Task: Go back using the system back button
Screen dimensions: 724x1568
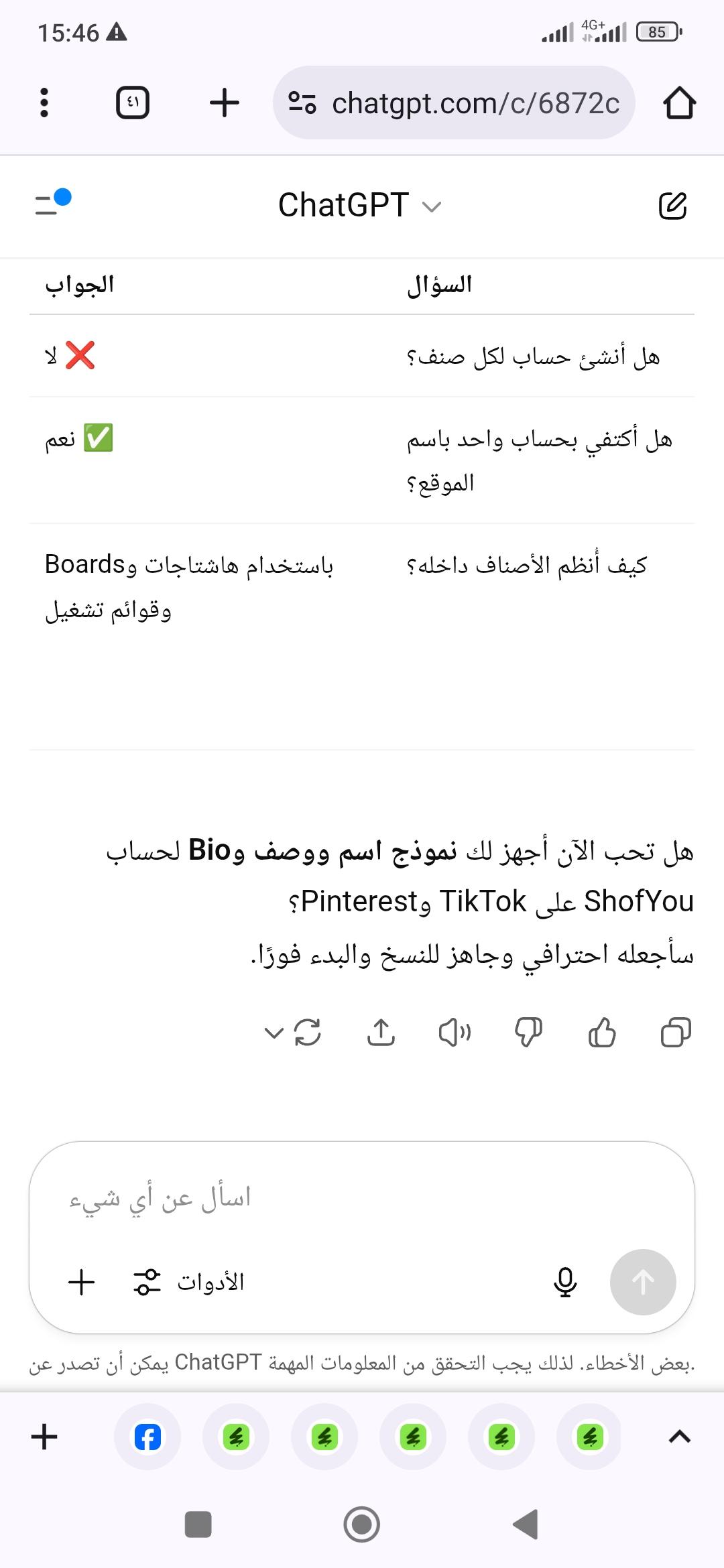Action: tap(526, 1524)
